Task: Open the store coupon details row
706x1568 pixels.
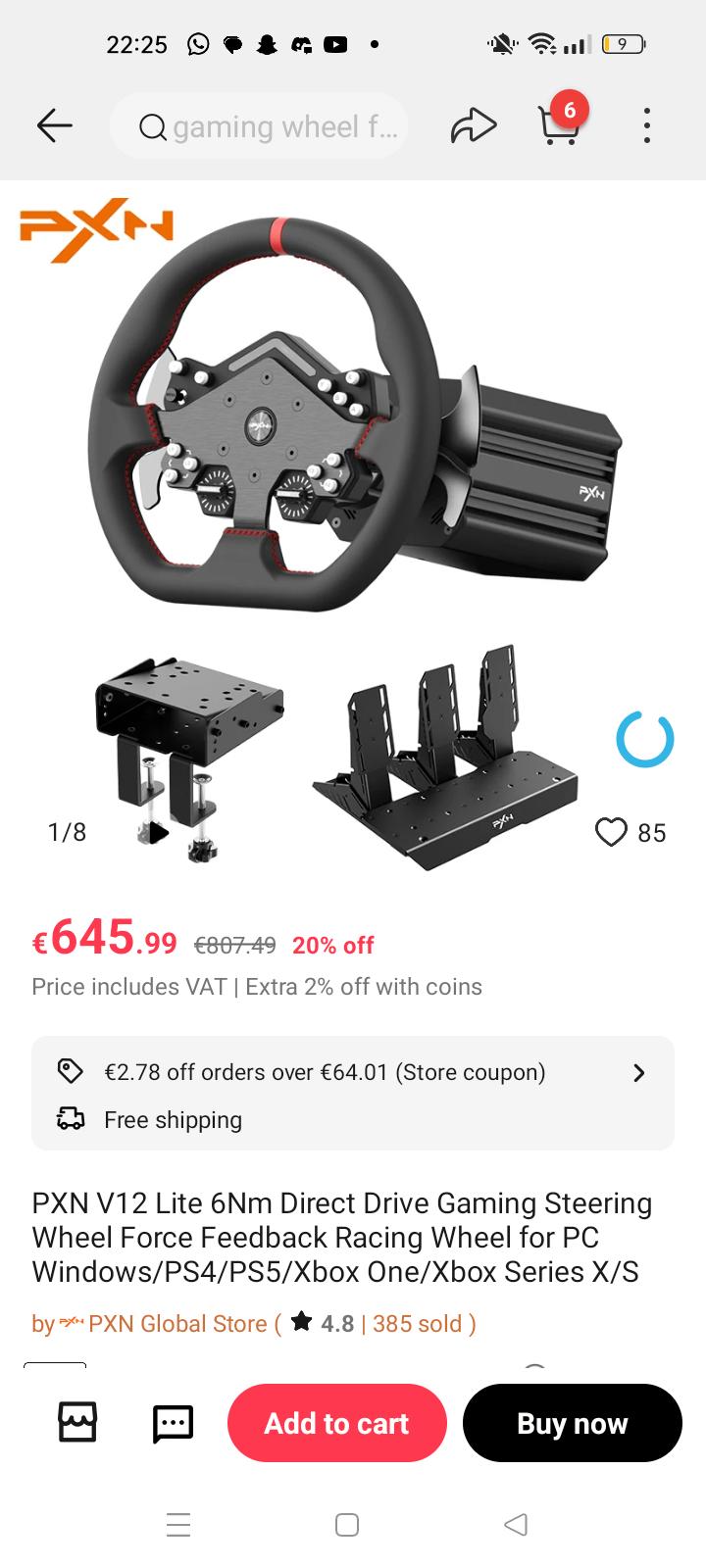Action: point(353,1072)
